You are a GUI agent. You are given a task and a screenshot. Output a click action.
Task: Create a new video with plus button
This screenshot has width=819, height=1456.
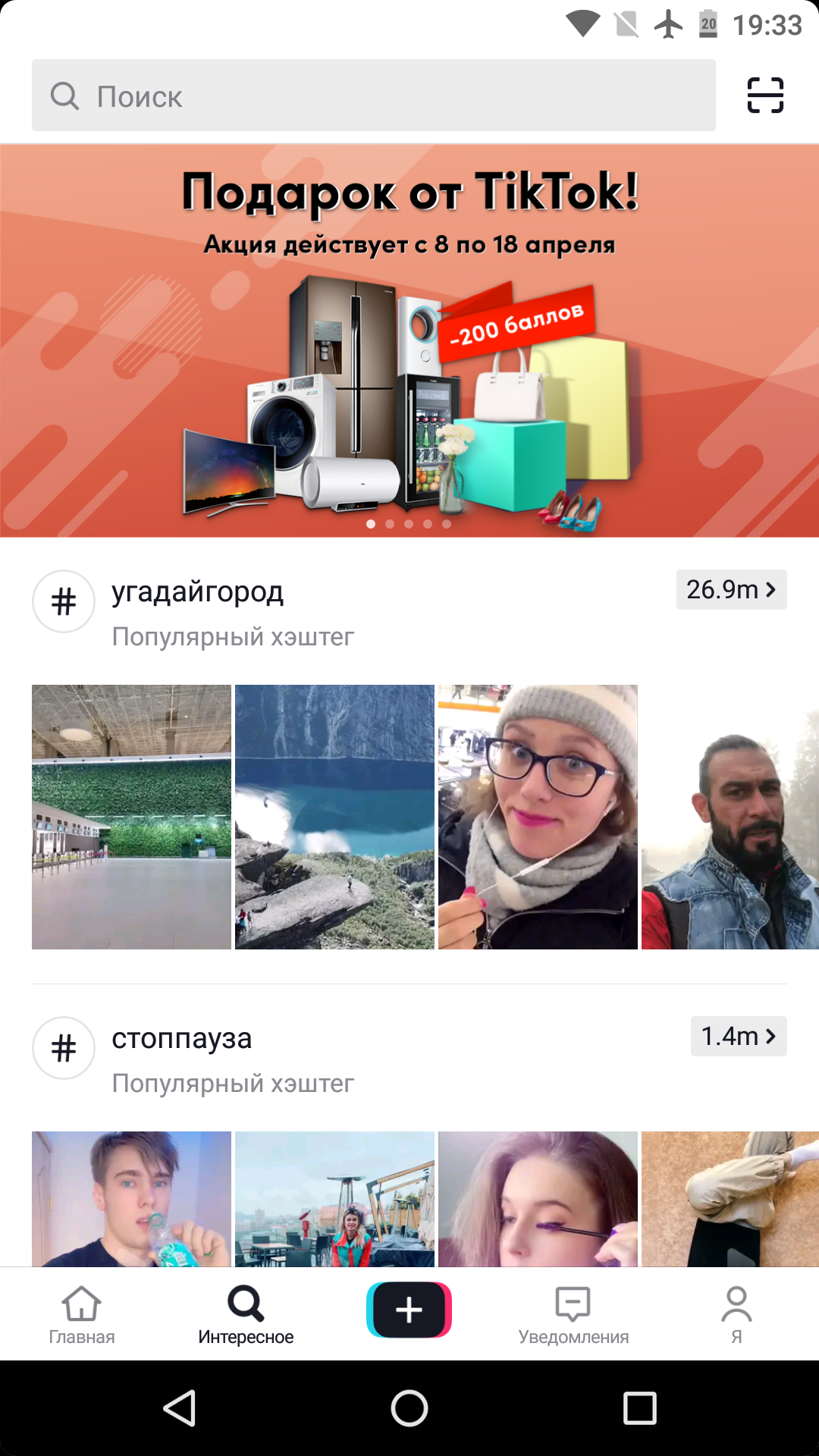(409, 1310)
